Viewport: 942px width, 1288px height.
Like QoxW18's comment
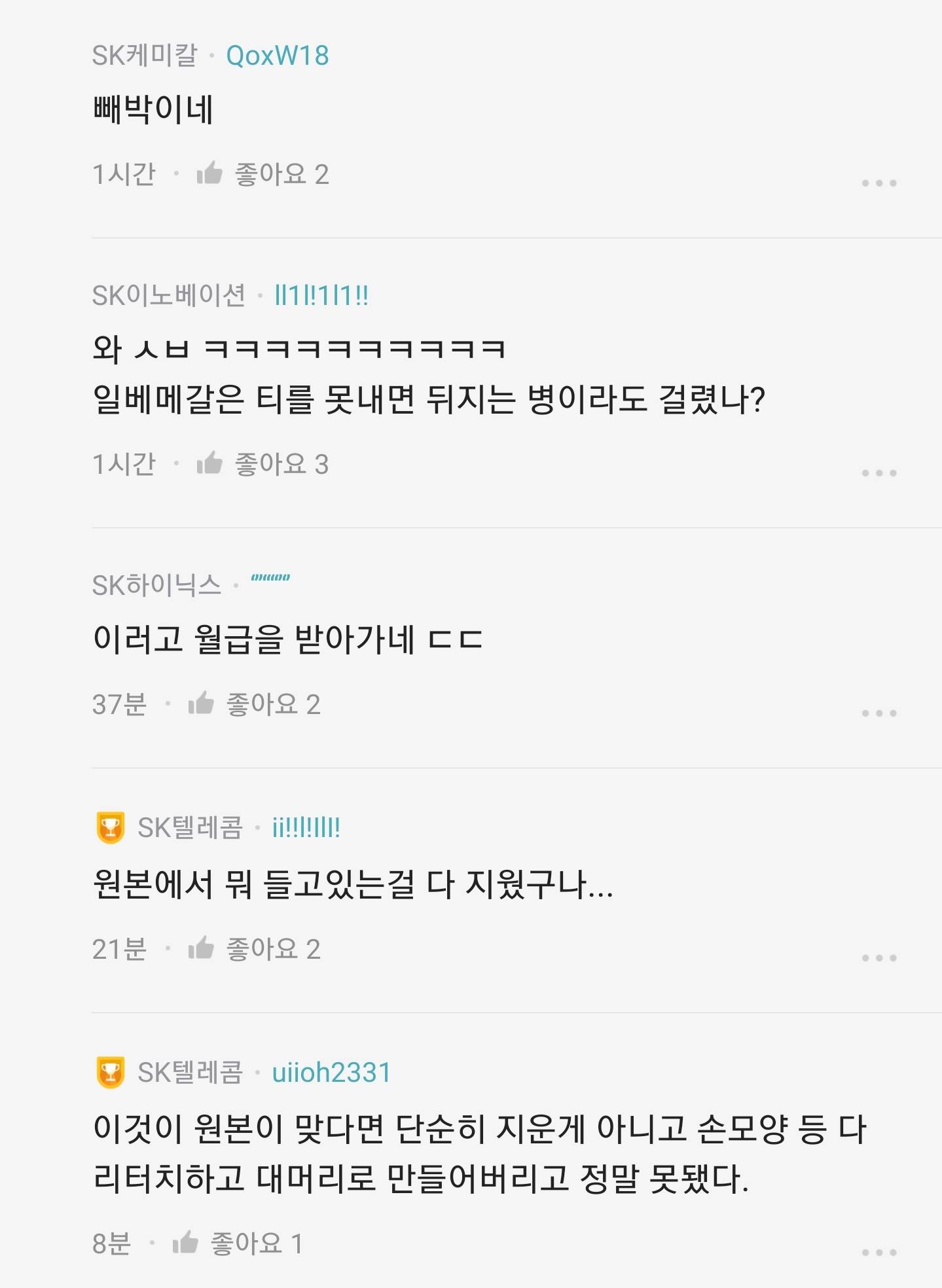pyautogui.click(x=209, y=173)
